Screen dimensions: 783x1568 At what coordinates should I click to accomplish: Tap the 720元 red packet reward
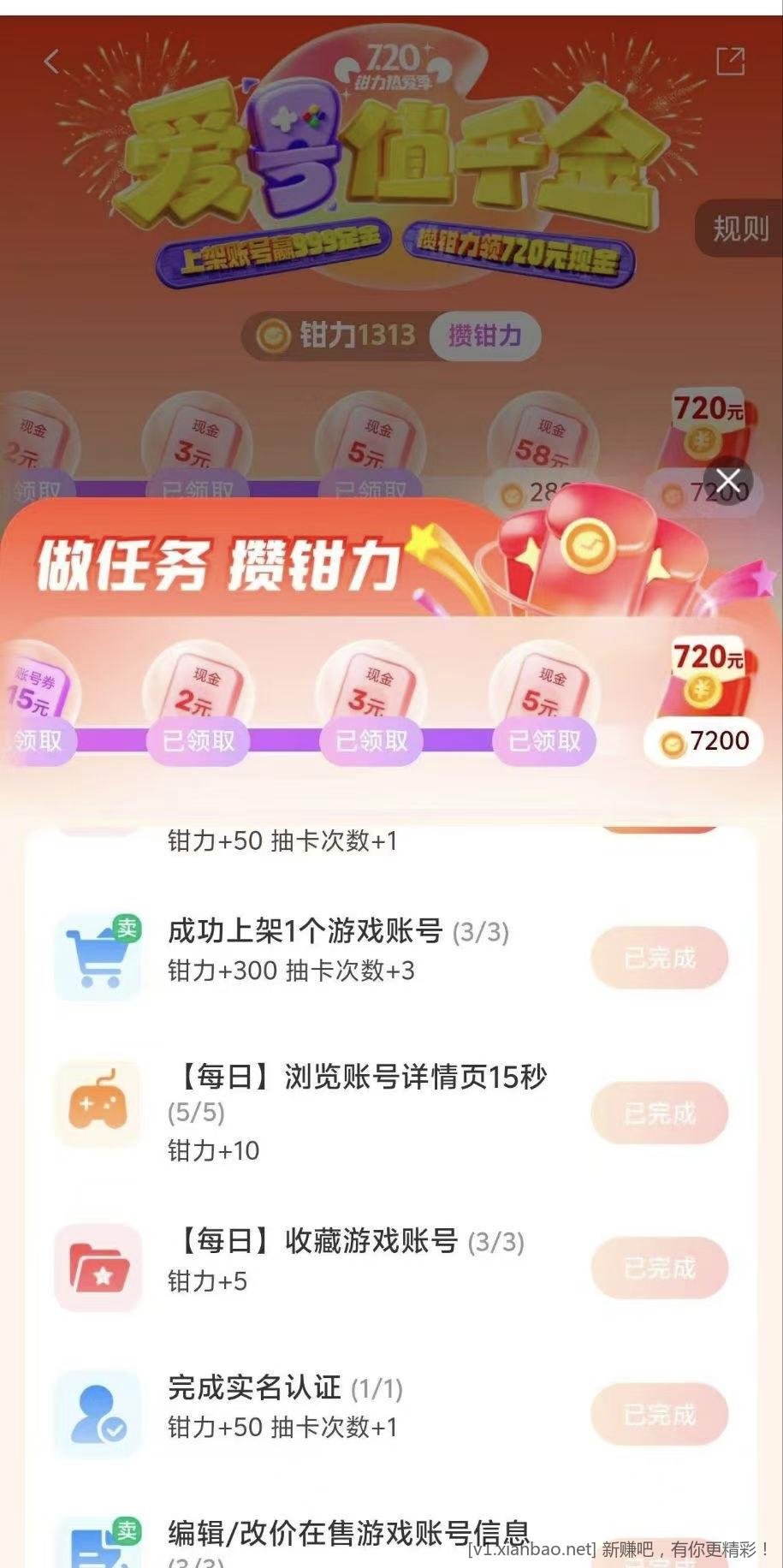(x=707, y=676)
